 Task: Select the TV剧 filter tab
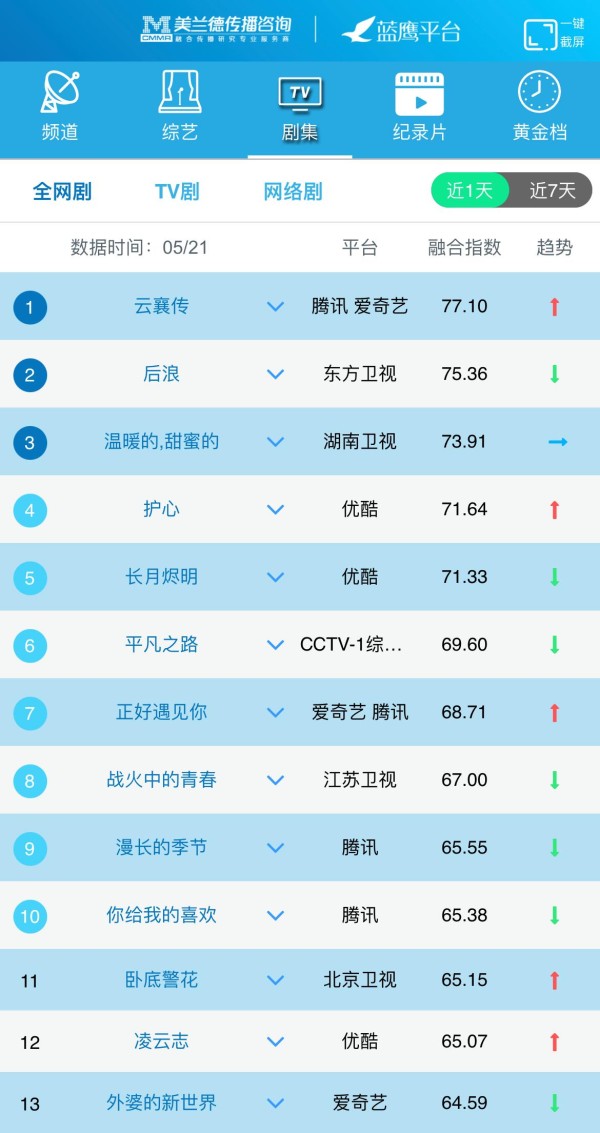177,191
